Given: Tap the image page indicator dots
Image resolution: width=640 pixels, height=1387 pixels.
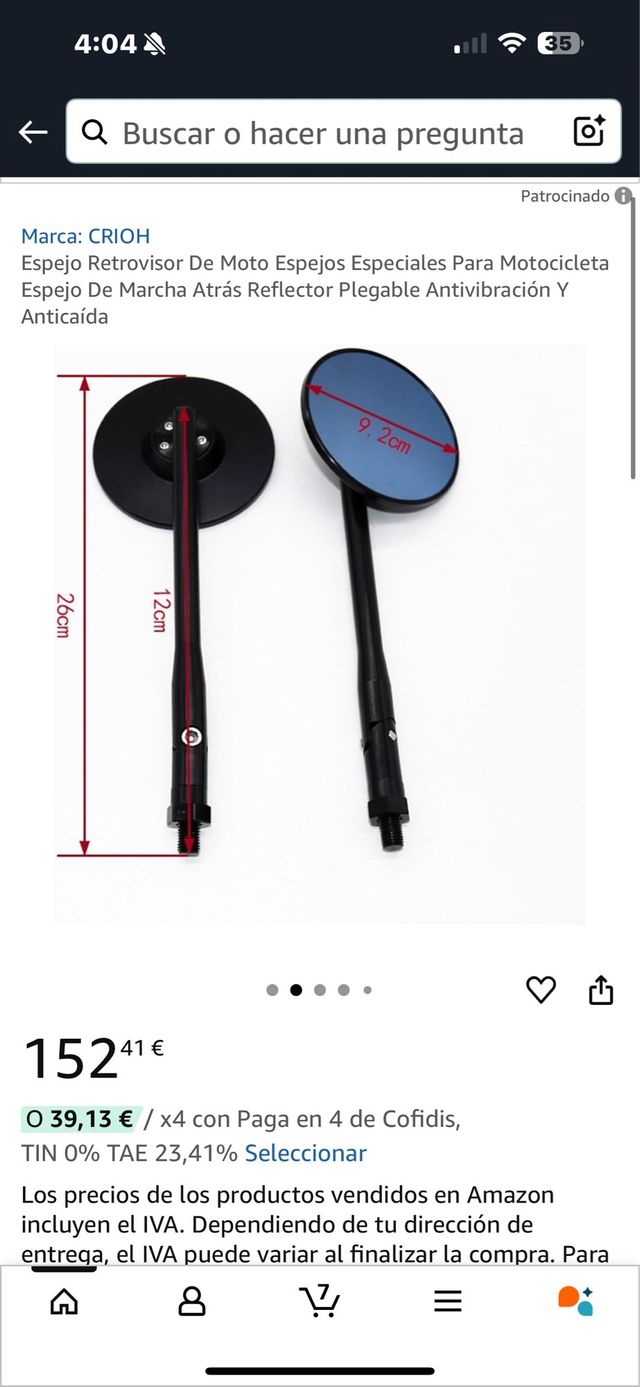Looking at the screenshot, I should pos(319,990).
